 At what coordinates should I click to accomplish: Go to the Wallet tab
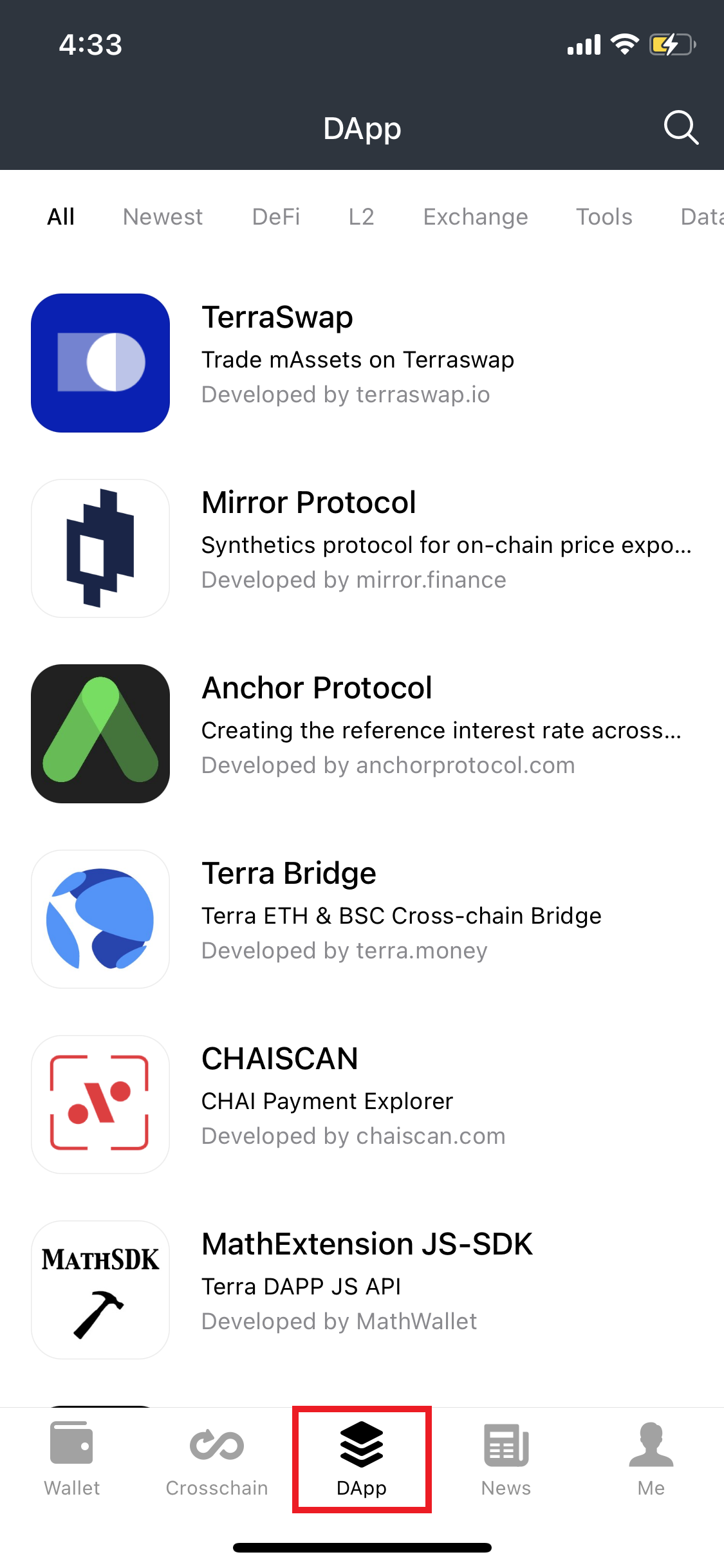72,1459
